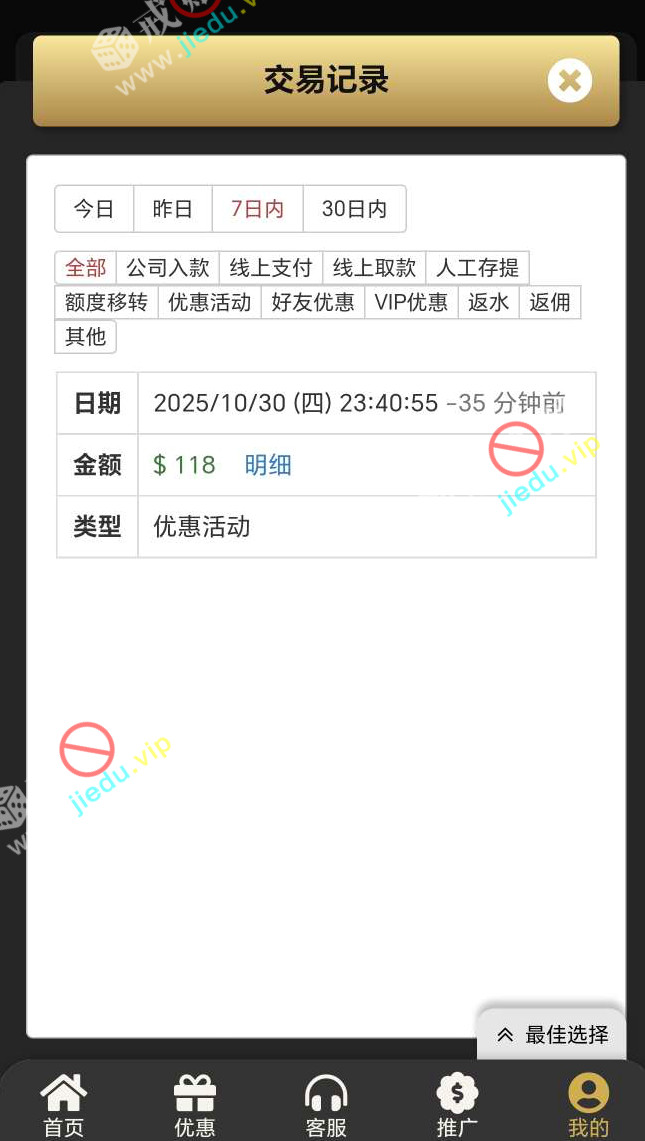This screenshot has height=1141, width=645.
Task: Tap the 好友优惠 filter
Action: click(313, 302)
